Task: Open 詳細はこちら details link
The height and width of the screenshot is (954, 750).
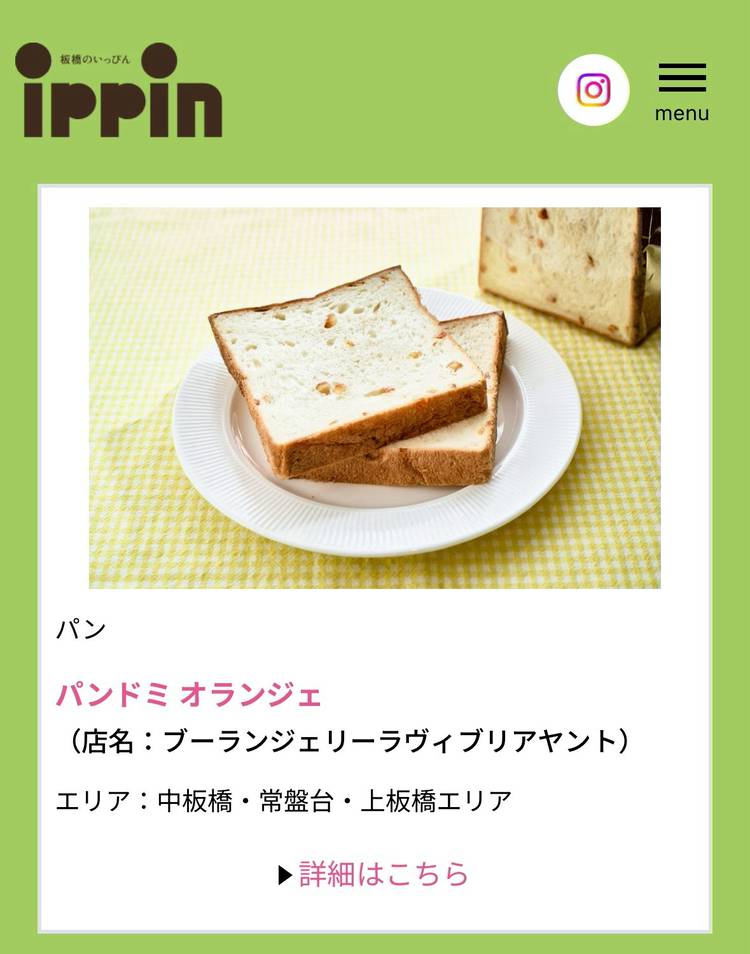Action: point(384,874)
